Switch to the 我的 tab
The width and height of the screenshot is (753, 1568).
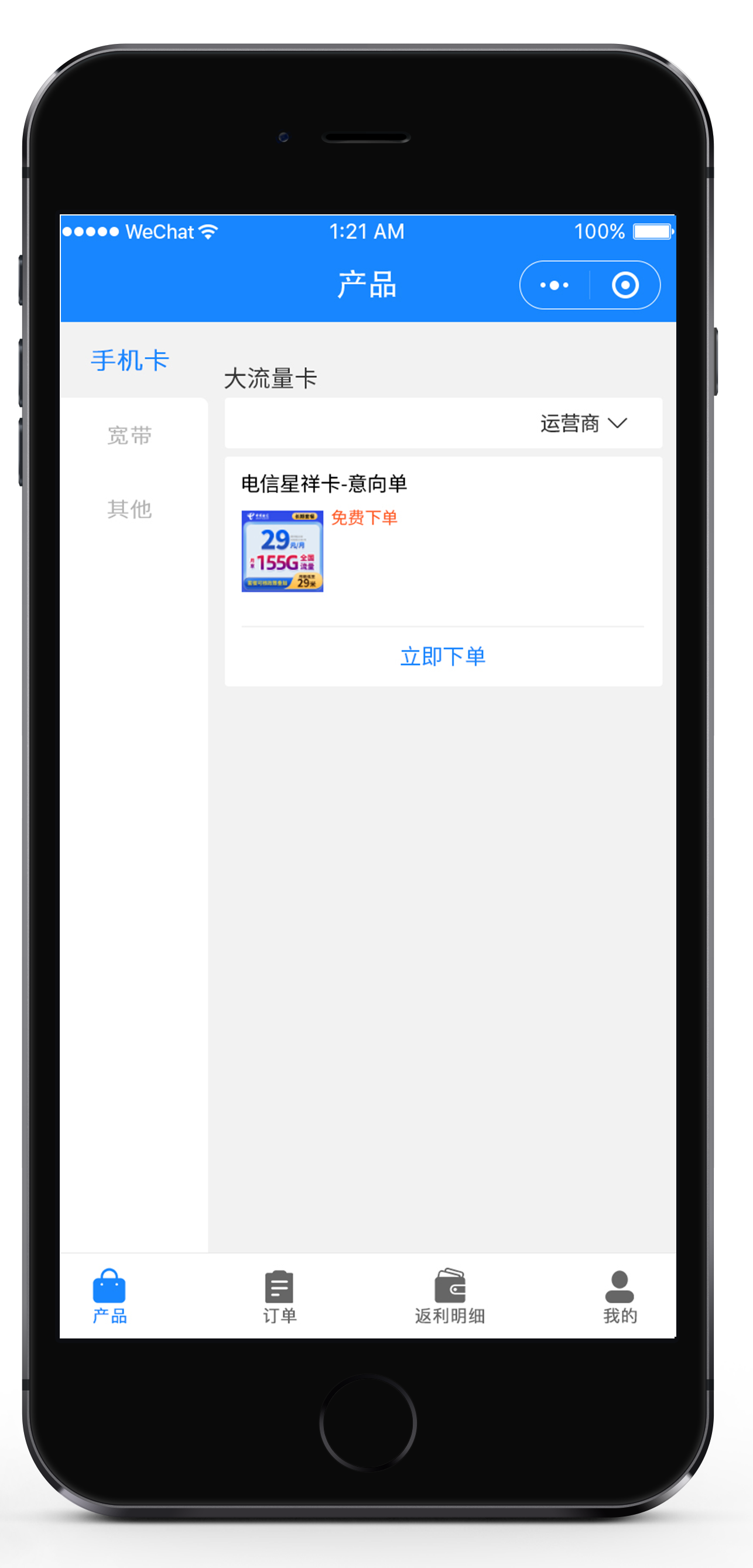[x=619, y=1296]
